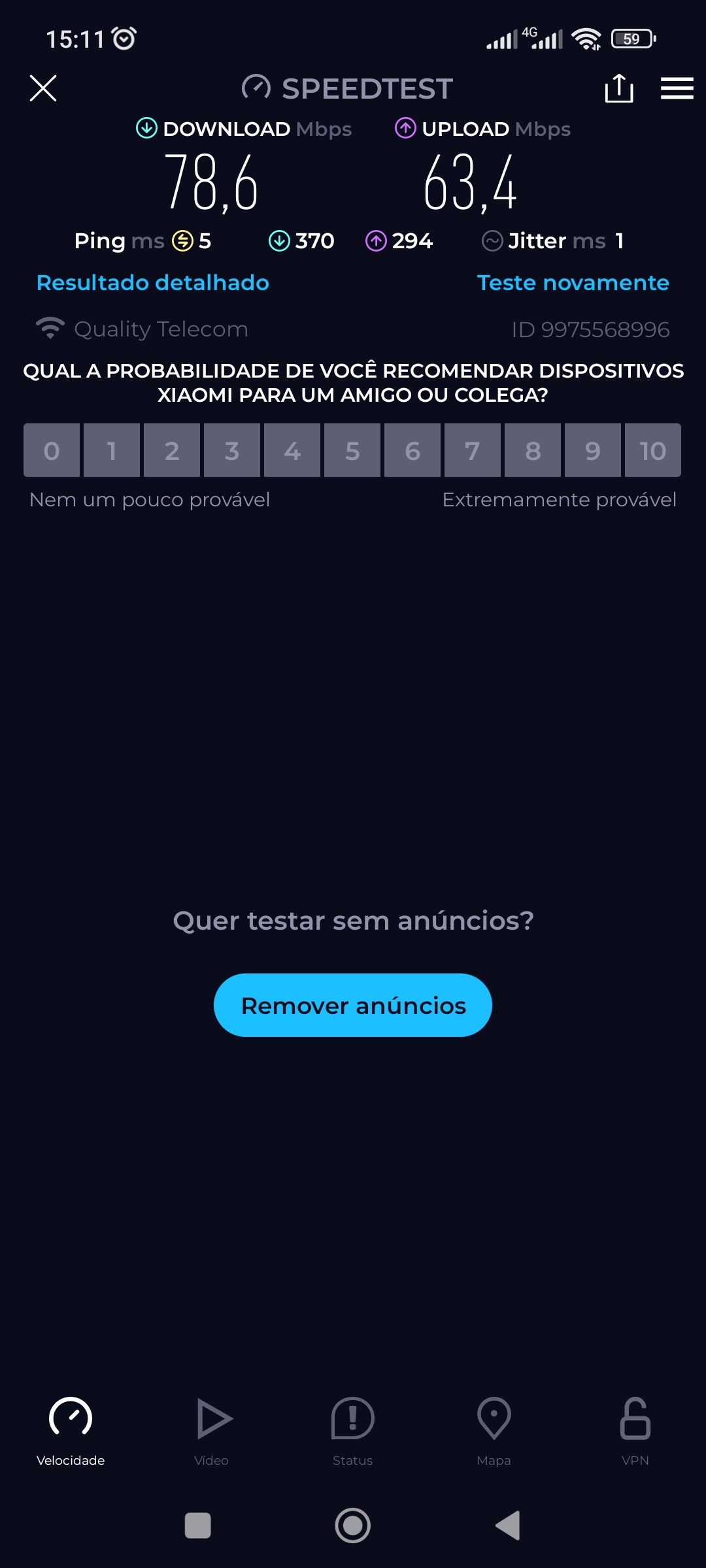Choose rating 5 for Xiaomi devices
The height and width of the screenshot is (1568, 706).
click(352, 451)
